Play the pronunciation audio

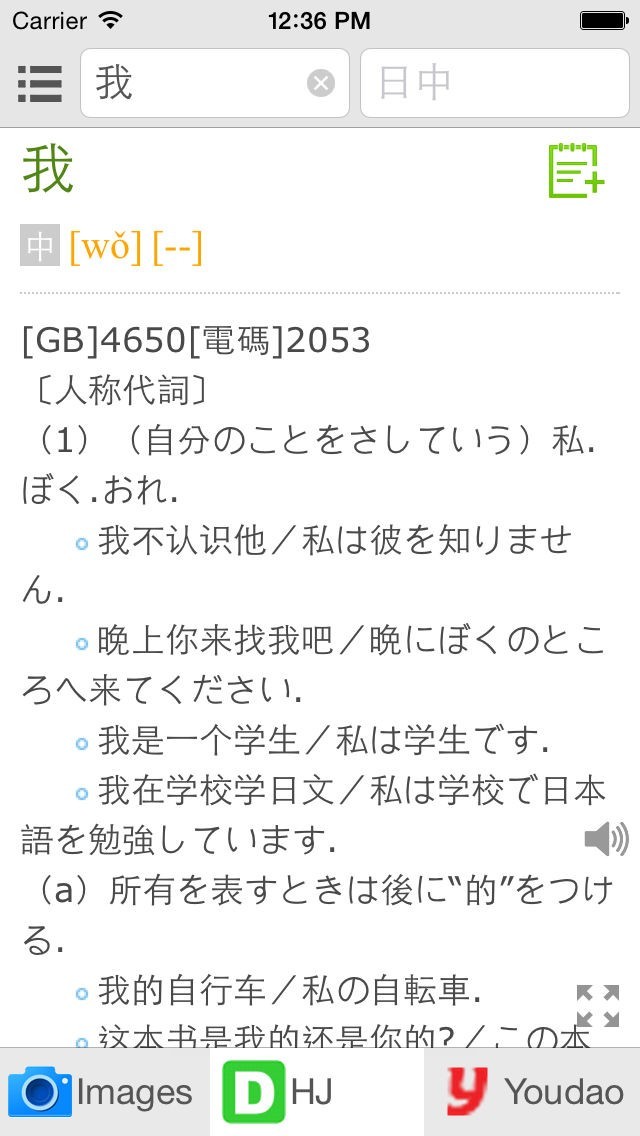(606, 838)
